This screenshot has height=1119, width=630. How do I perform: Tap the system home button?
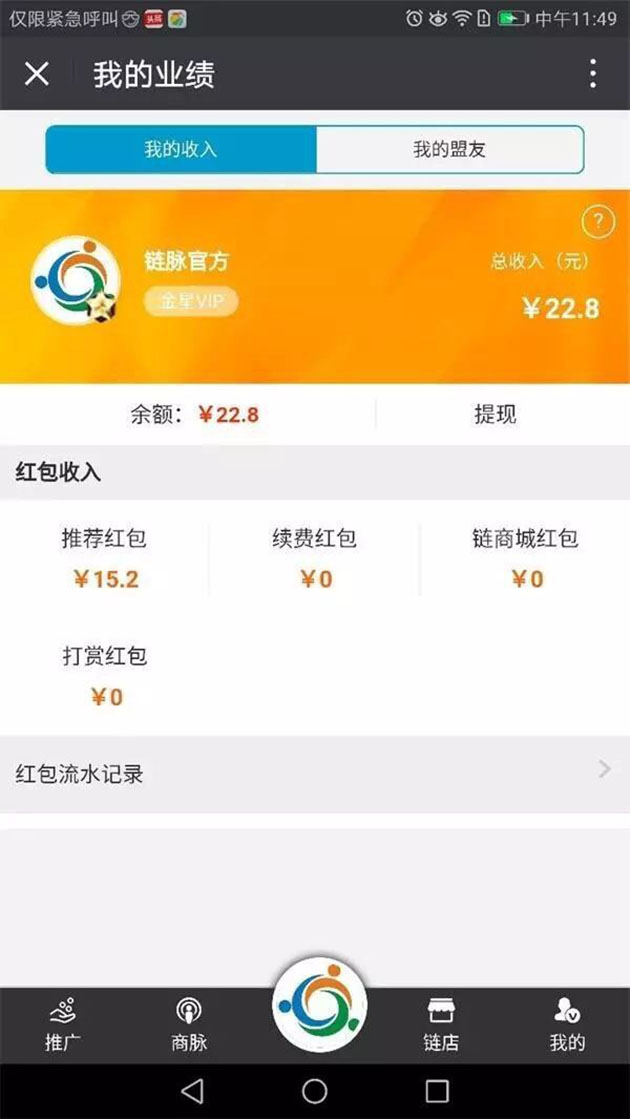[315, 1090]
